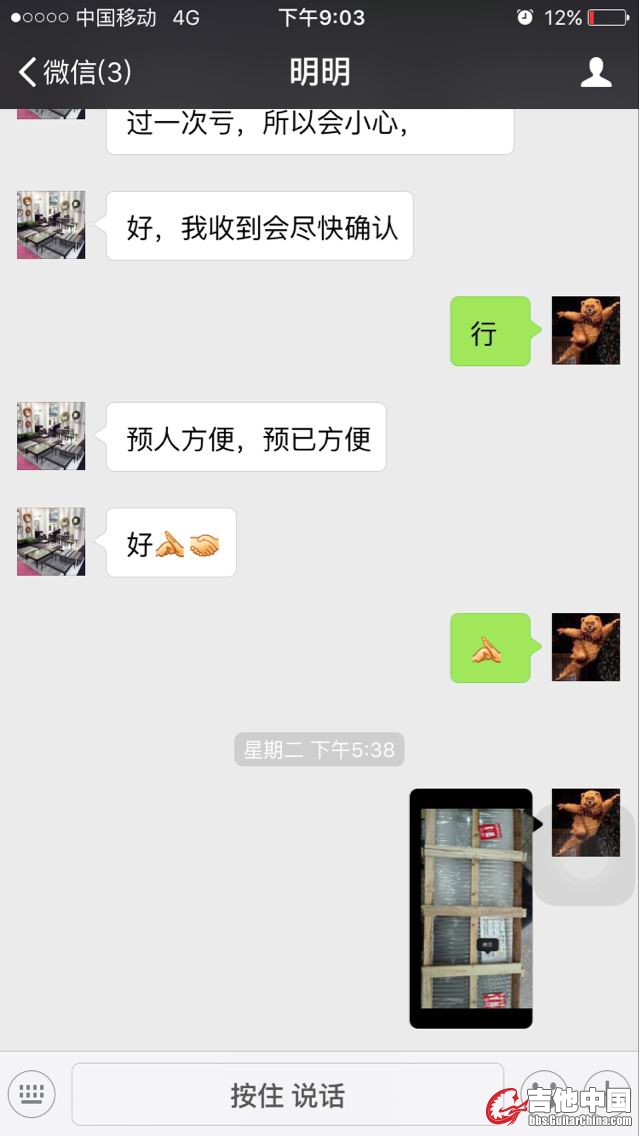Switch to the keyboard input mode
The image size is (639, 1136).
(32, 1093)
